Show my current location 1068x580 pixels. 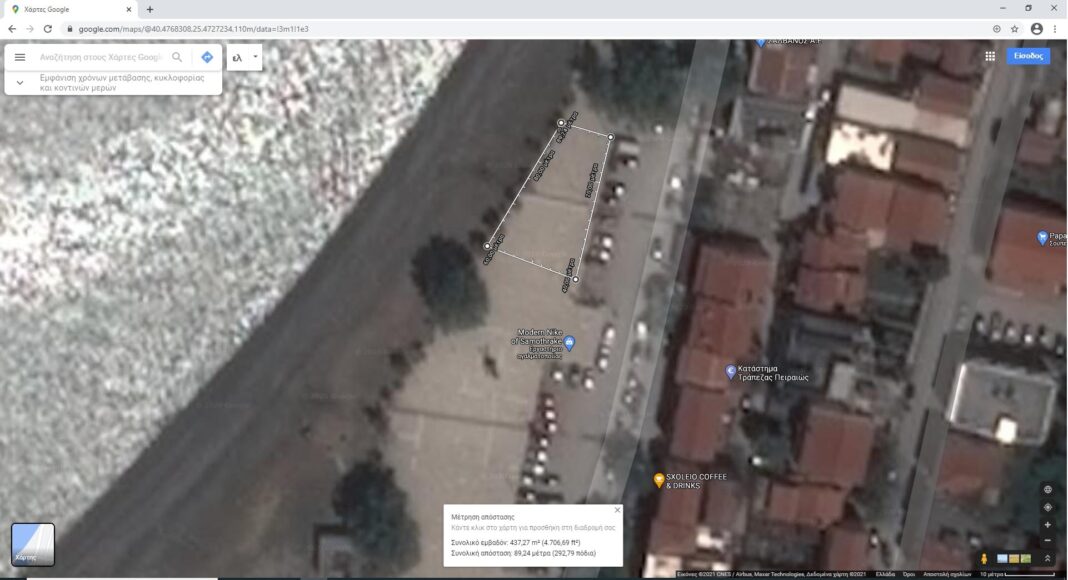click(1047, 507)
